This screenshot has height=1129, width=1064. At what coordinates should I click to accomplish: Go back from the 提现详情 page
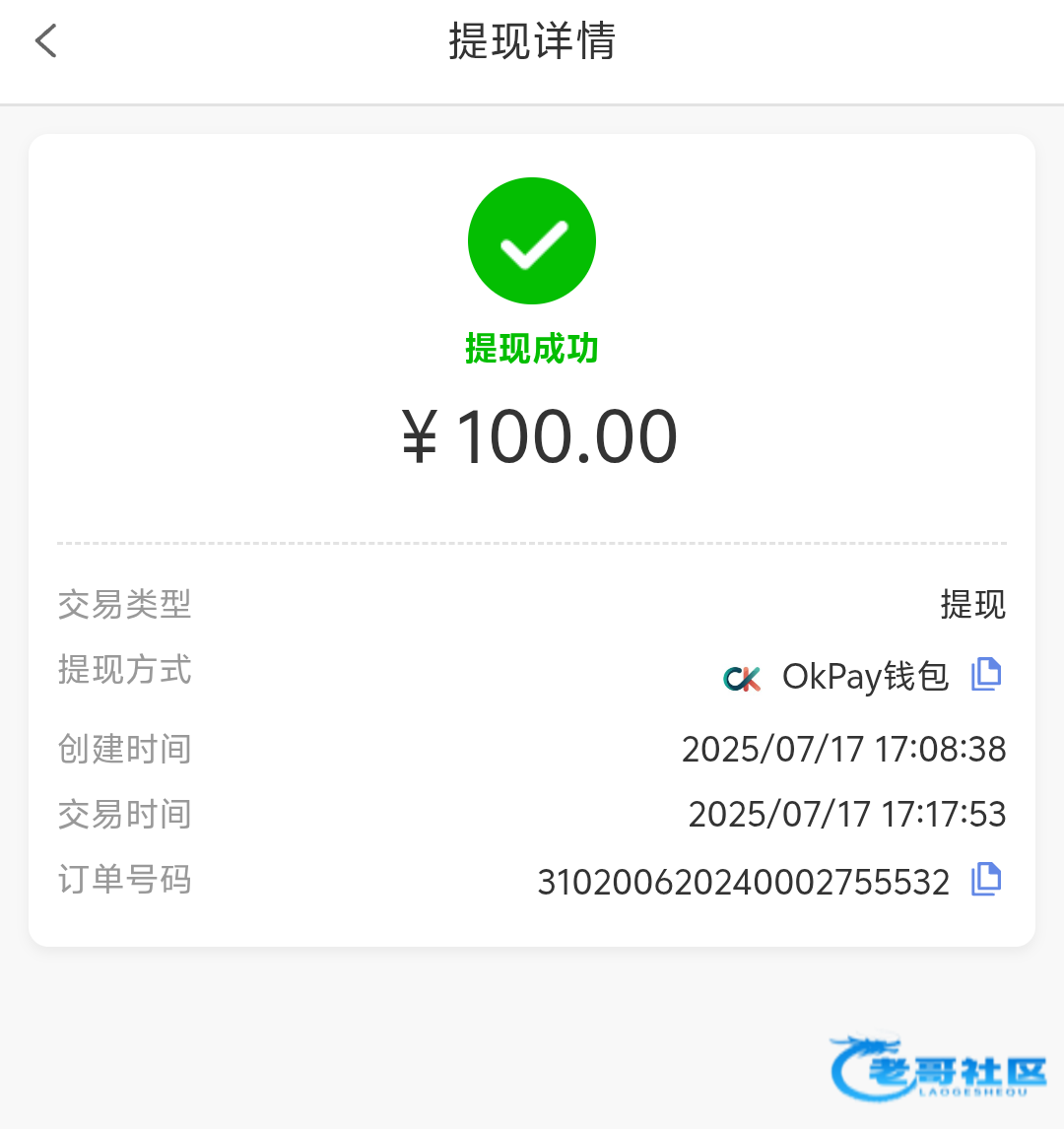click(x=46, y=40)
